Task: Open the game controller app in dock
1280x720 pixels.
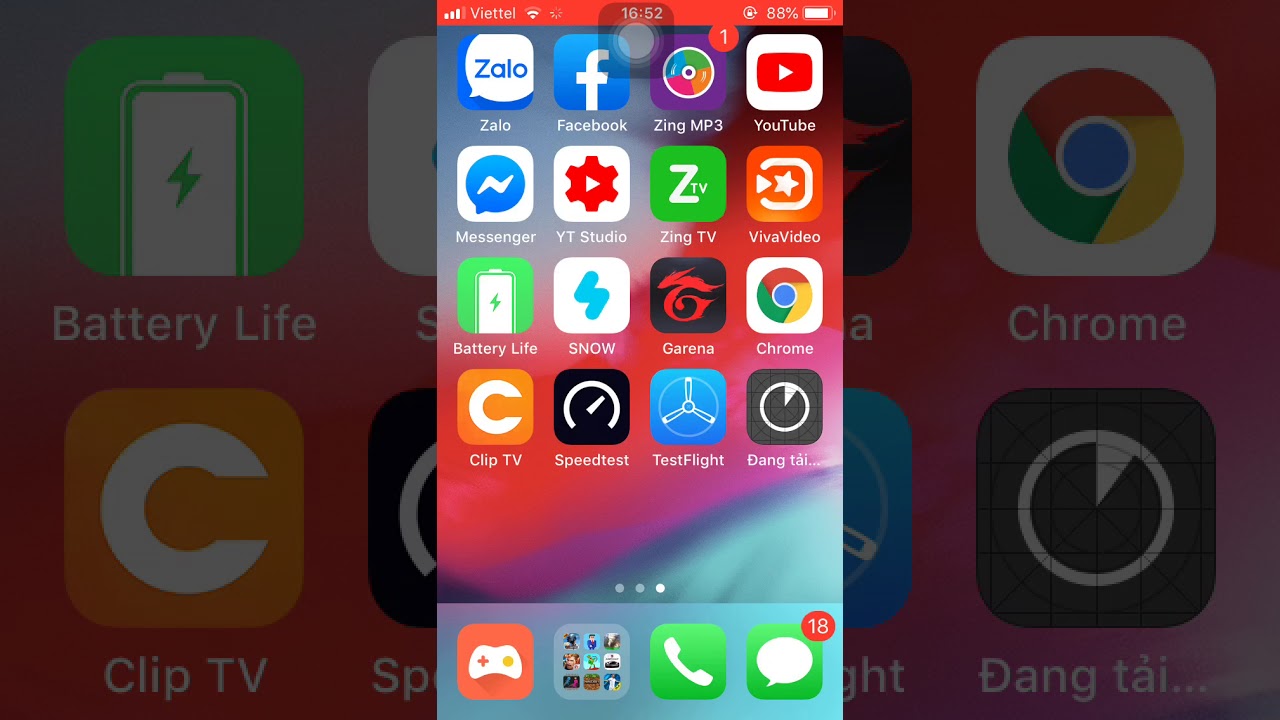Action: tap(495, 662)
